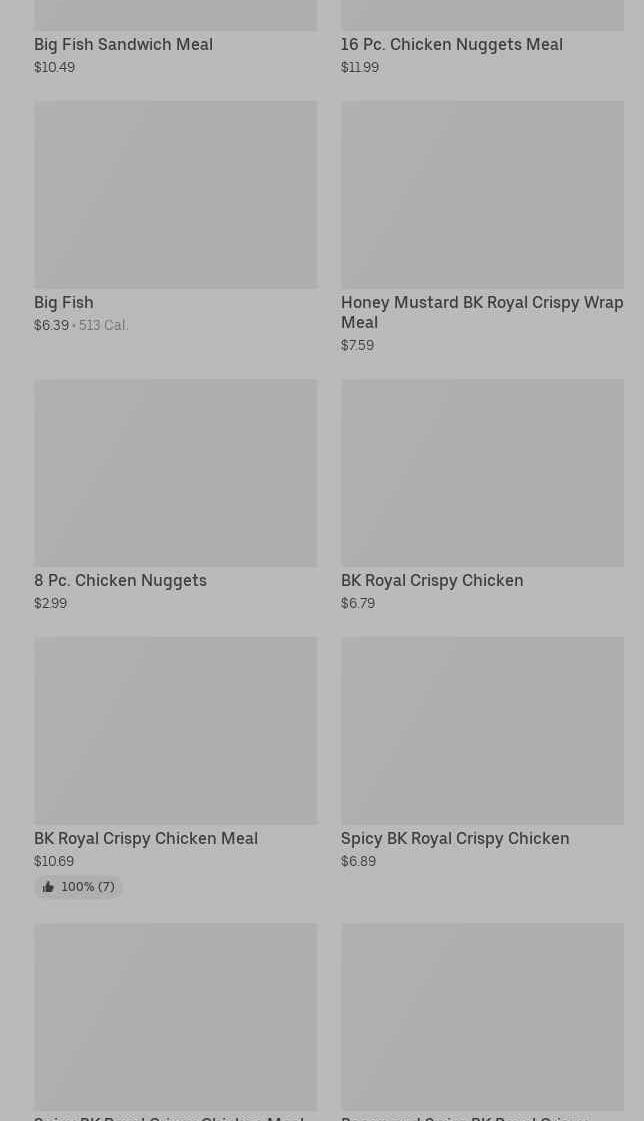View Honey Mustard BK Royal Crispy Wrap Meal
The height and width of the screenshot is (1121, 644).
point(482,227)
